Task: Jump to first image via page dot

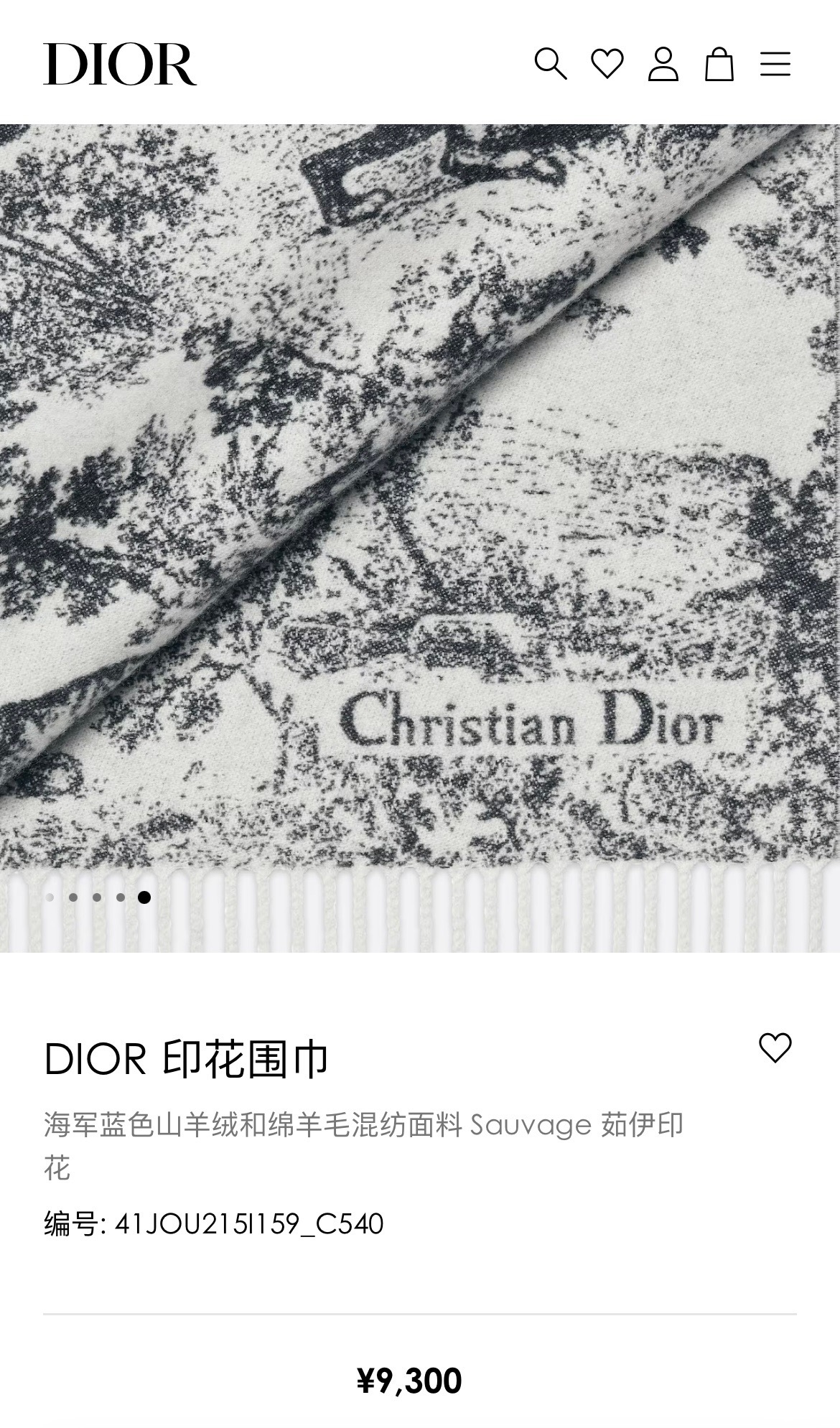Action: (50, 897)
